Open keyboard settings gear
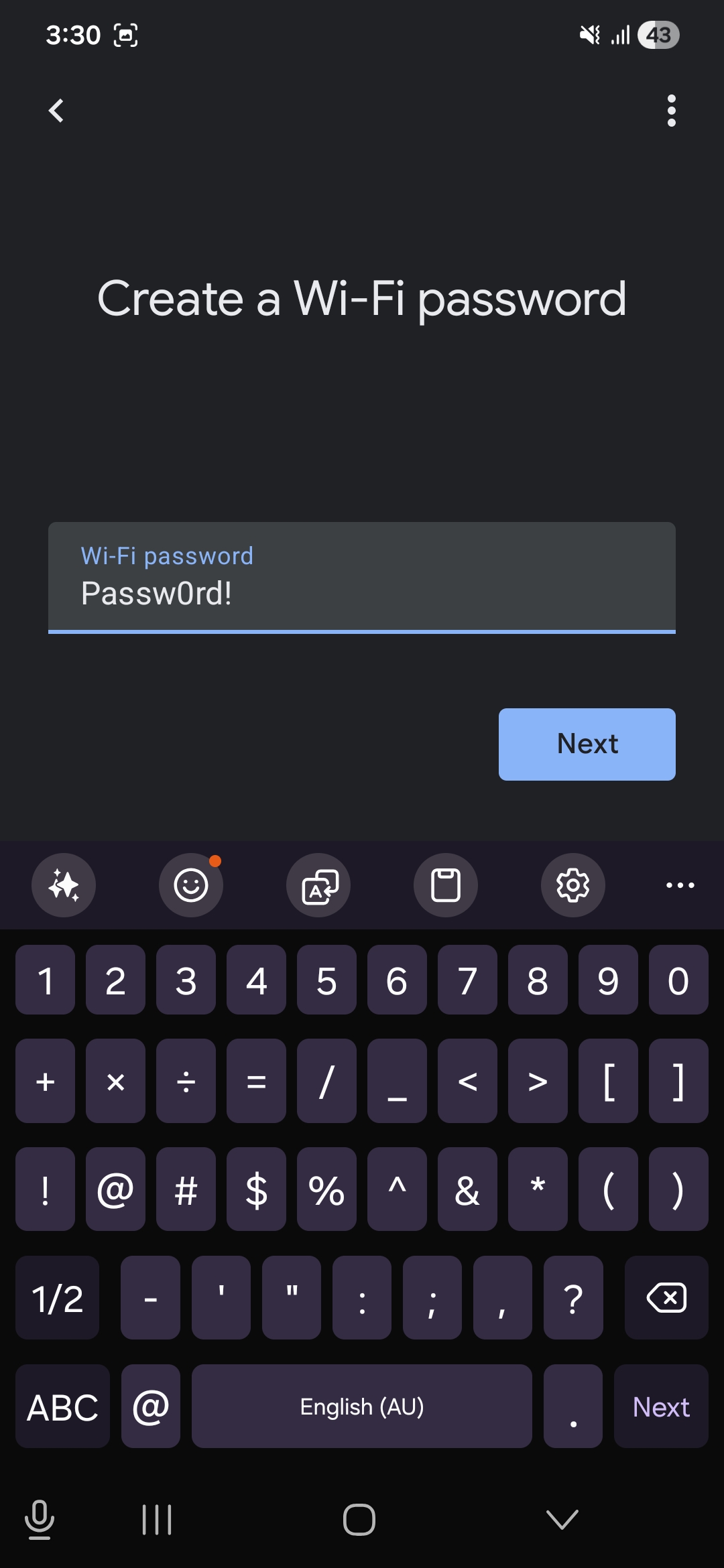 (573, 885)
